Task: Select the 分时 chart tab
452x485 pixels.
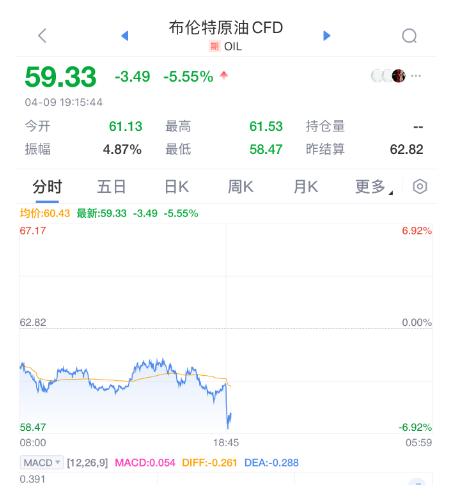Action: 47,187
